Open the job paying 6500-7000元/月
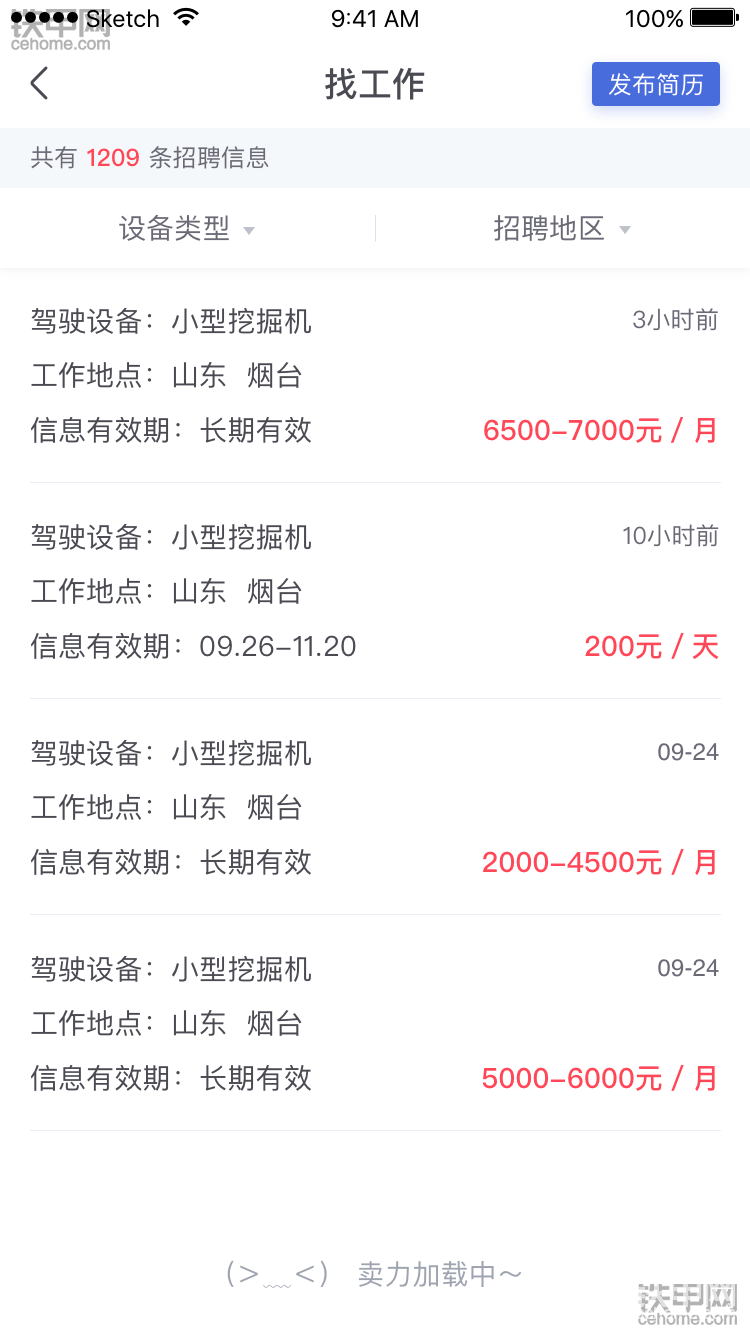Image resolution: width=750 pixels, height=1334 pixels. coord(375,376)
